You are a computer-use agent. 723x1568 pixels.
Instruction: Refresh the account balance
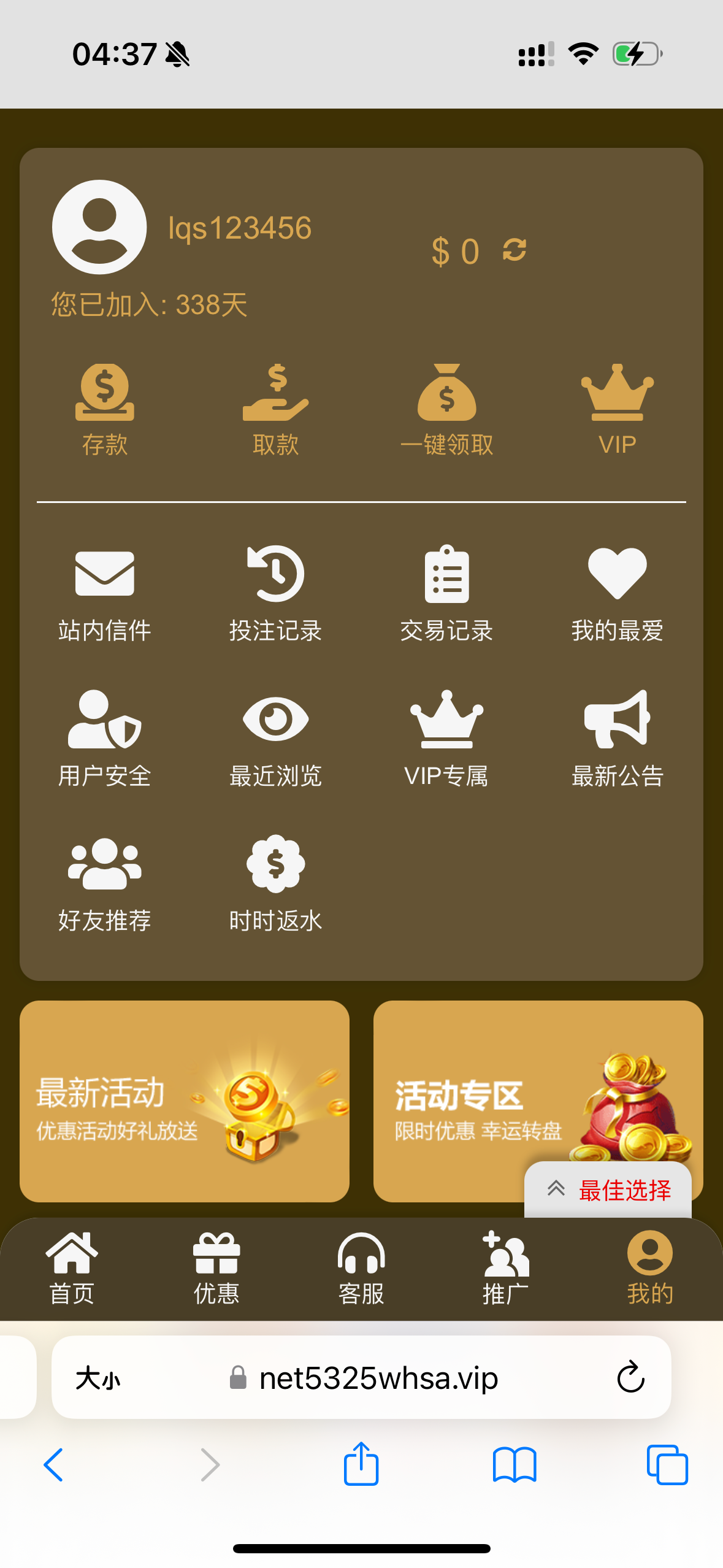[x=515, y=250]
